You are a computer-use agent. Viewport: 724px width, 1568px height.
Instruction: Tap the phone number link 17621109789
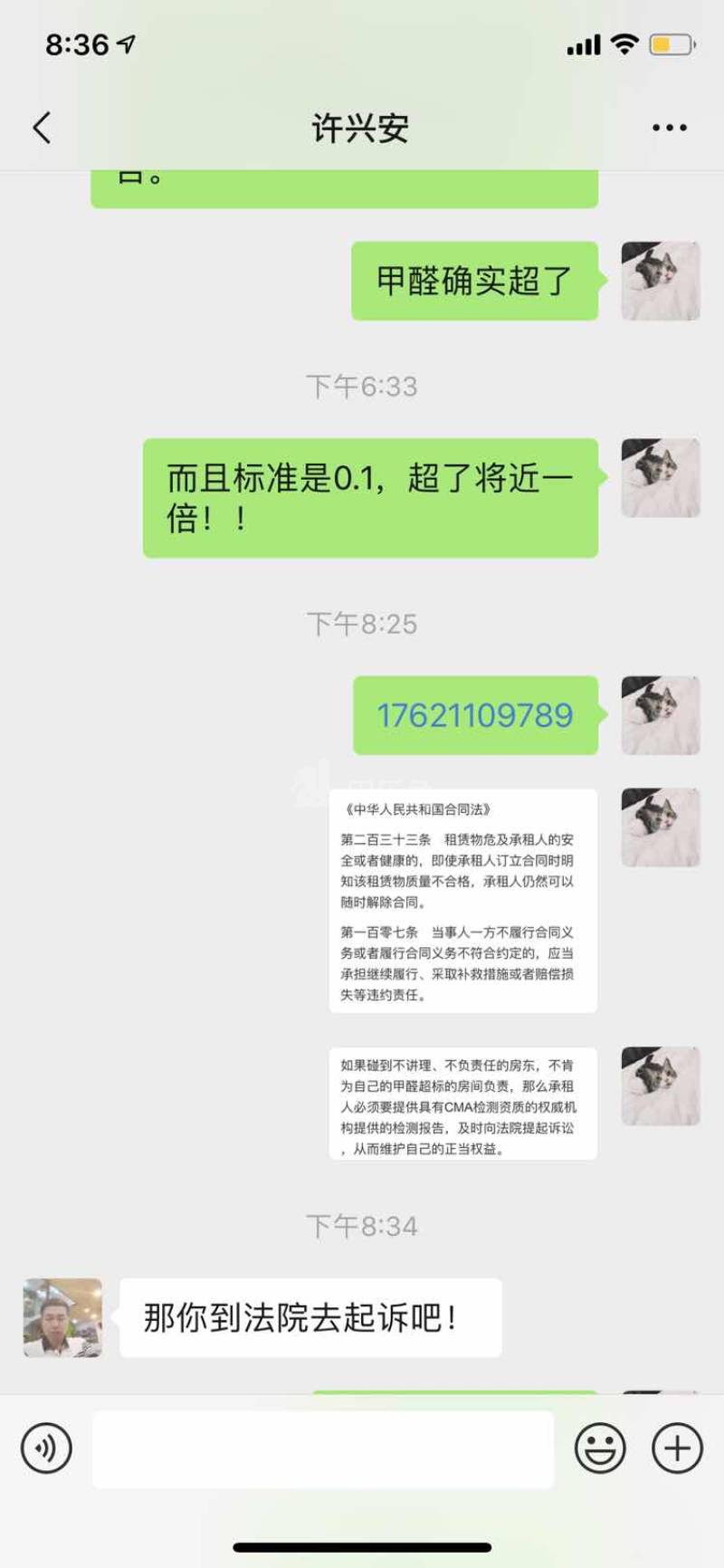(x=474, y=715)
